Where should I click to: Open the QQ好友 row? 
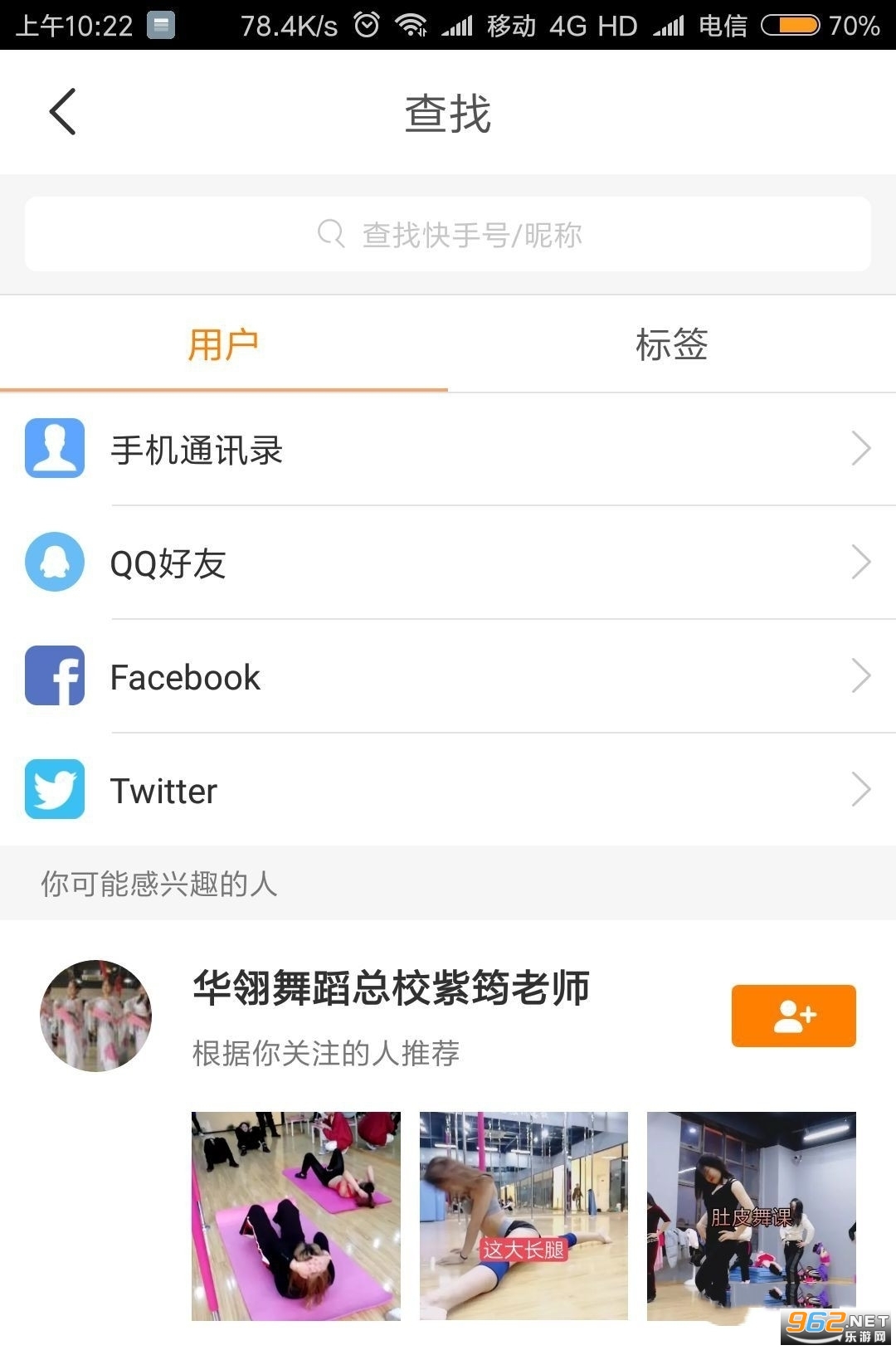(448, 563)
